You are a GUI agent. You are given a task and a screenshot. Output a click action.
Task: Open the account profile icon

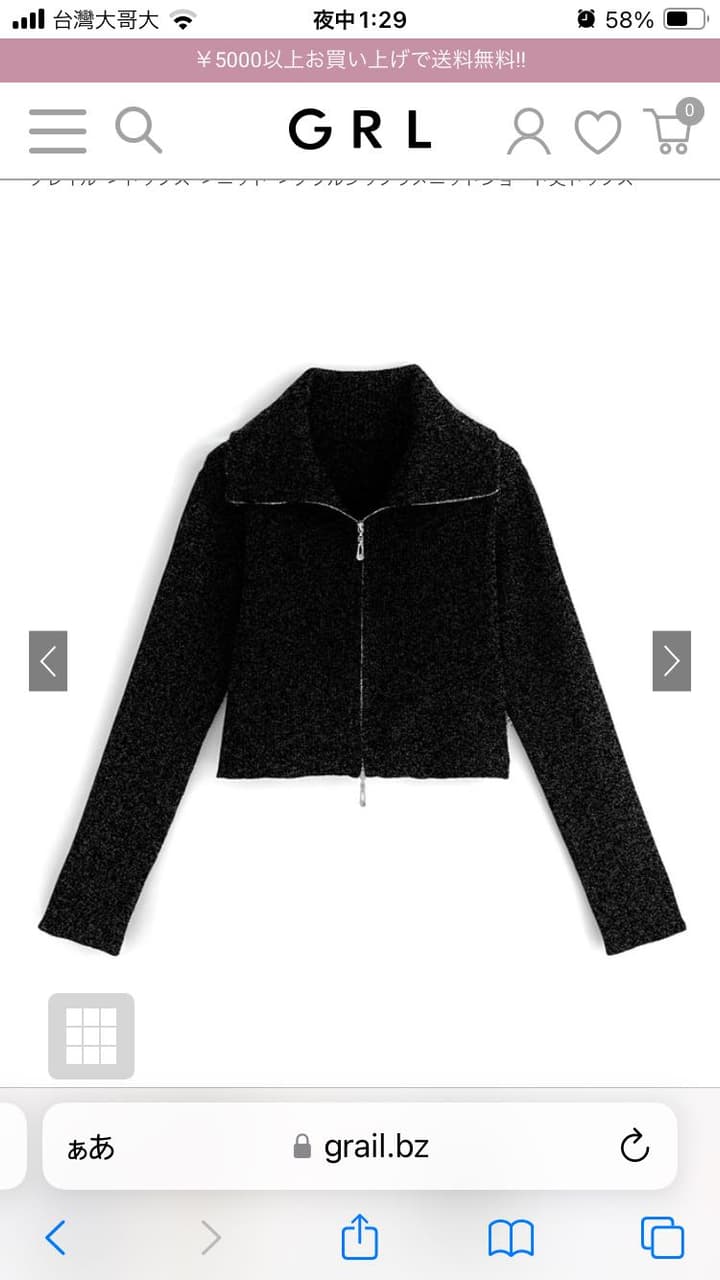[528, 131]
